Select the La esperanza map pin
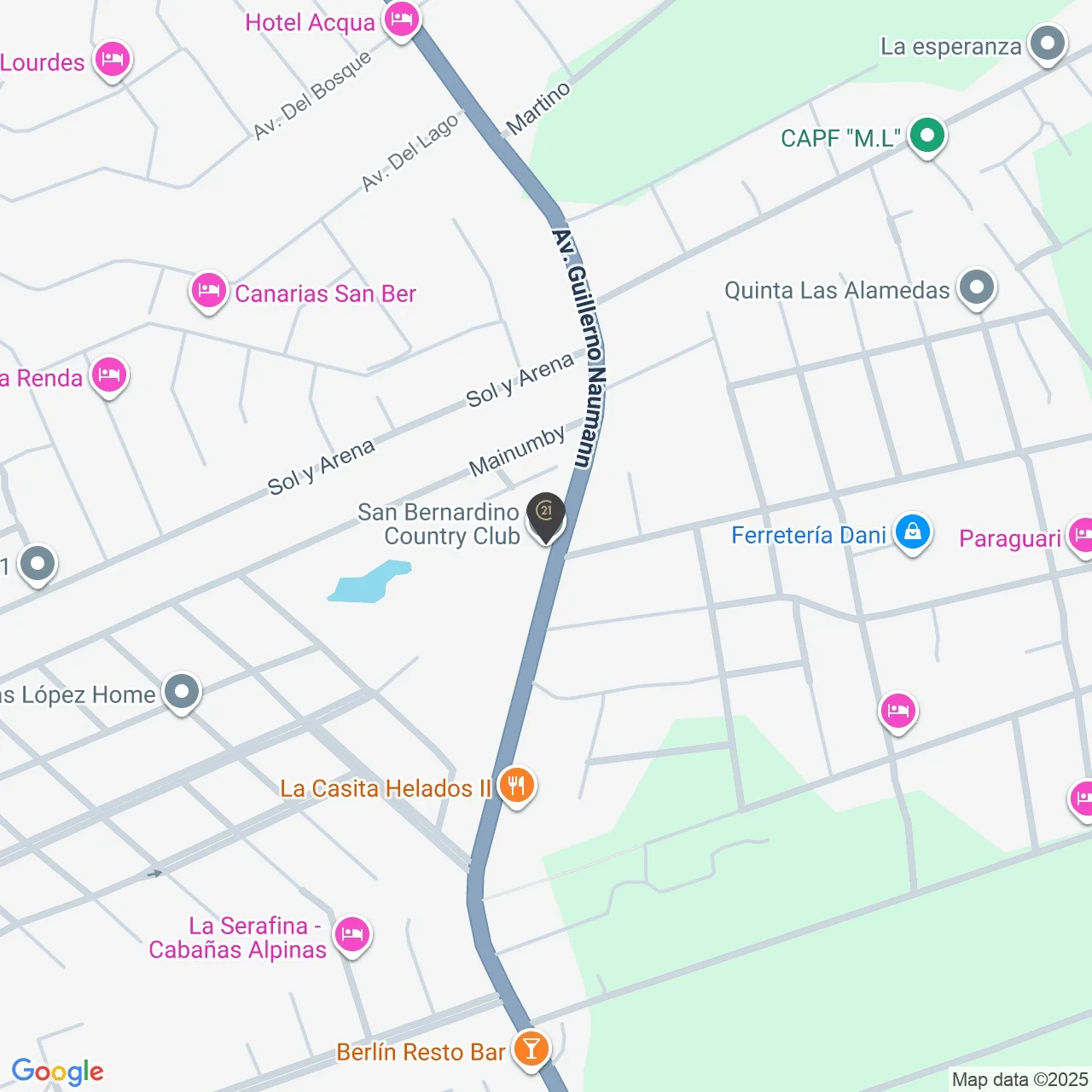Viewport: 1092px width, 1092px height. point(1047,44)
